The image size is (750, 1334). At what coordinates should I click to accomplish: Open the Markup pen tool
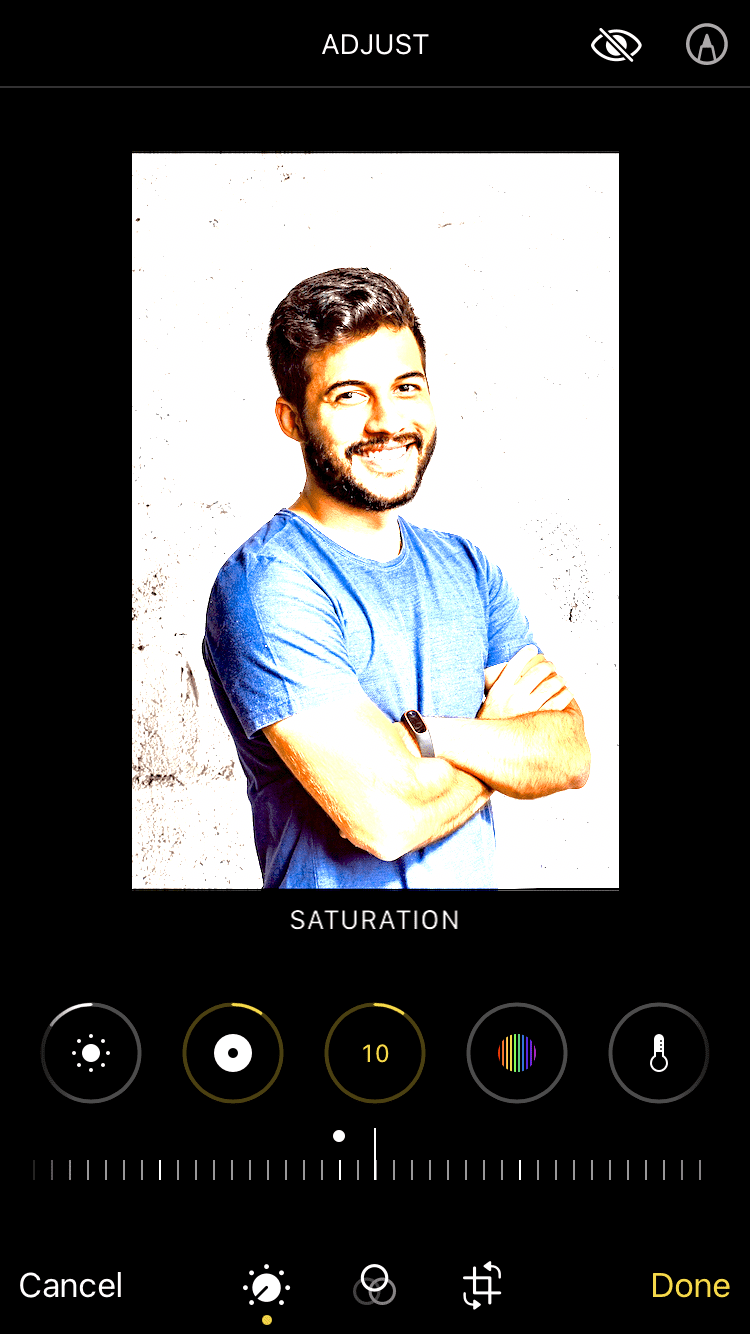click(707, 45)
